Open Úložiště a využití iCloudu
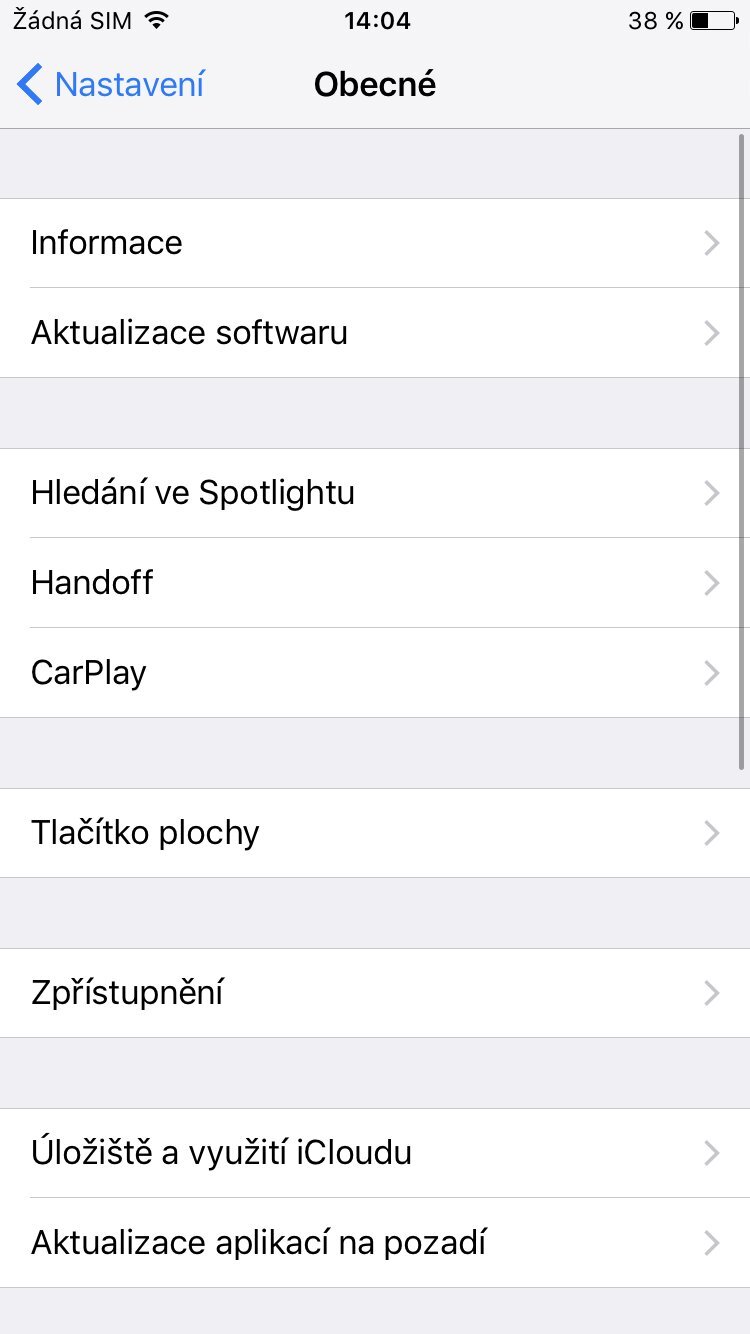The height and width of the screenshot is (1334, 750). coord(375,1153)
